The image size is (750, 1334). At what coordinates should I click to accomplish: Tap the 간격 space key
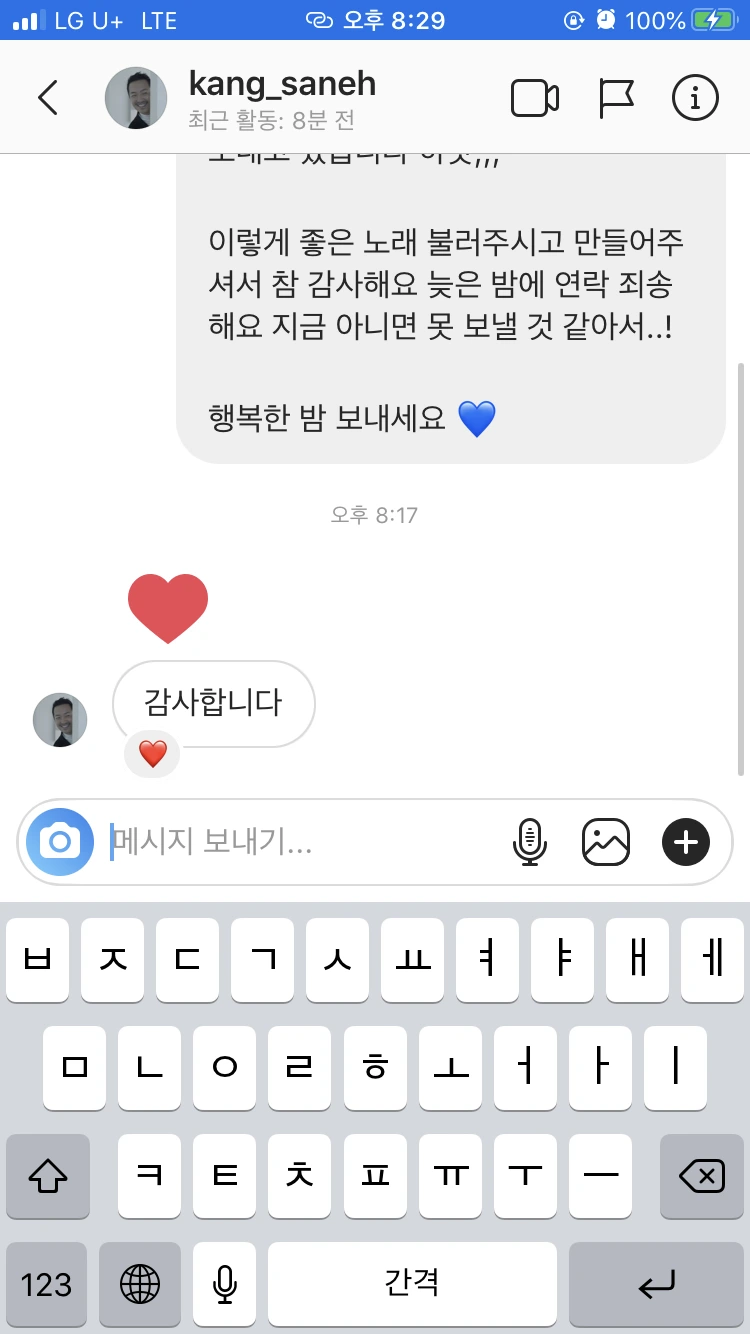pyautogui.click(x=412, y=1284)
